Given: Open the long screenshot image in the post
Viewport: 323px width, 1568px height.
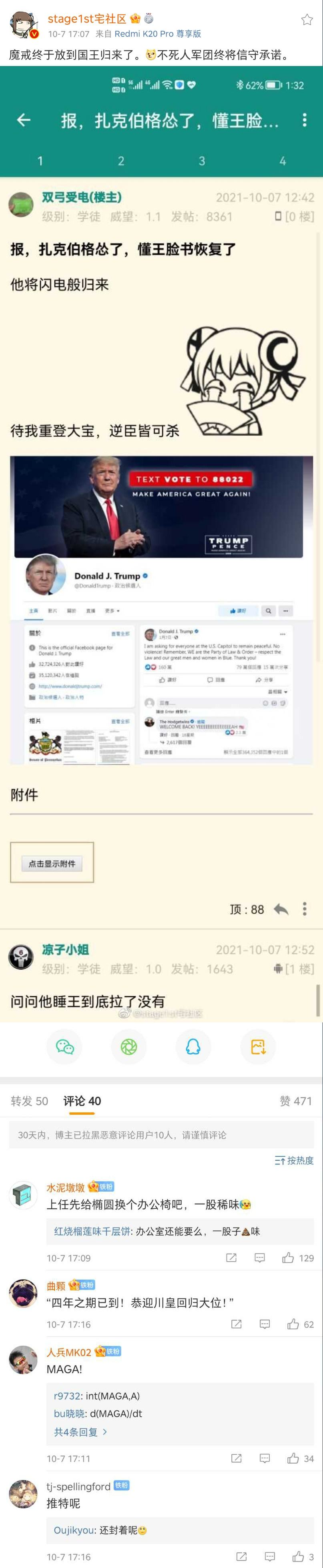Looking at the screenshot, I should point(162,542).
